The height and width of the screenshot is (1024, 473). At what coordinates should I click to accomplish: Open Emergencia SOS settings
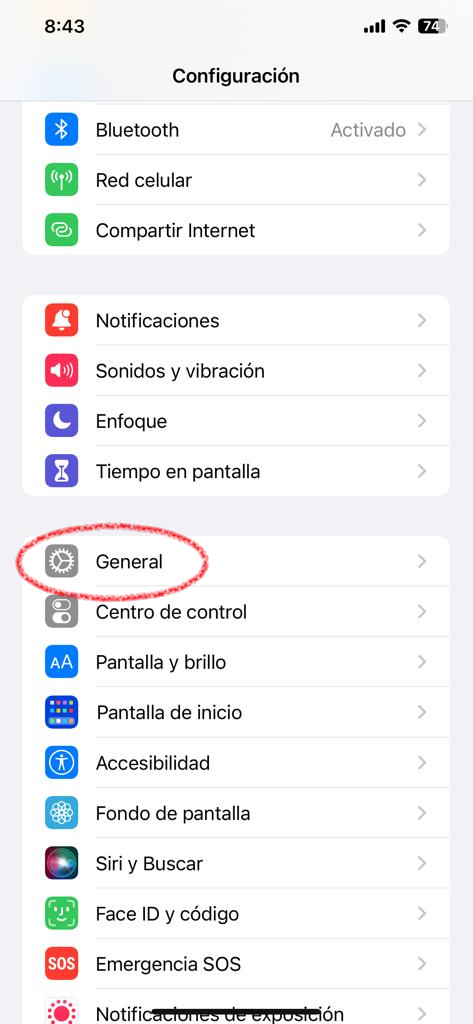click(x=236, y=963)
